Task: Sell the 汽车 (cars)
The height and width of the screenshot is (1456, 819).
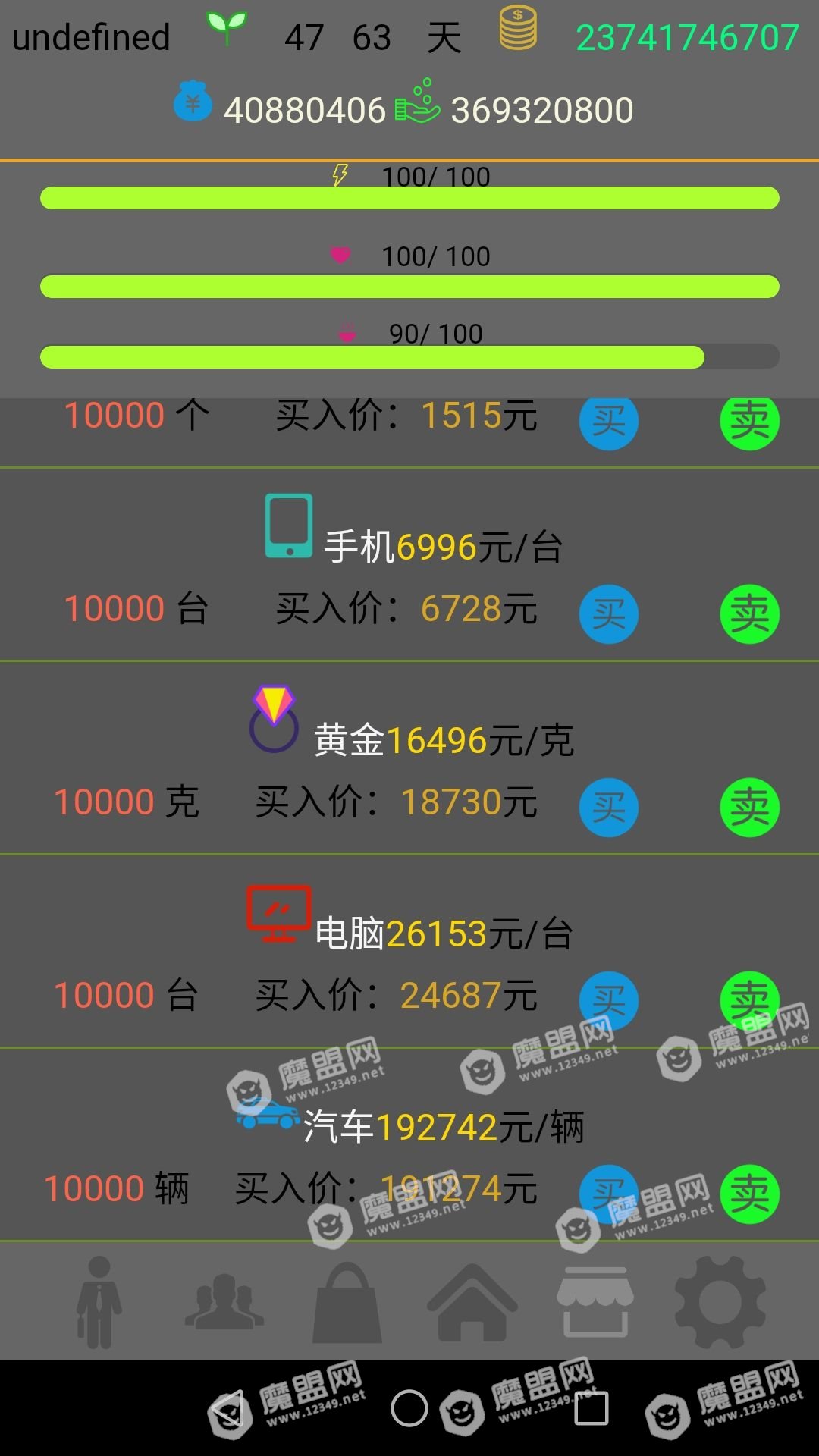Action: tap(749, 1194)
